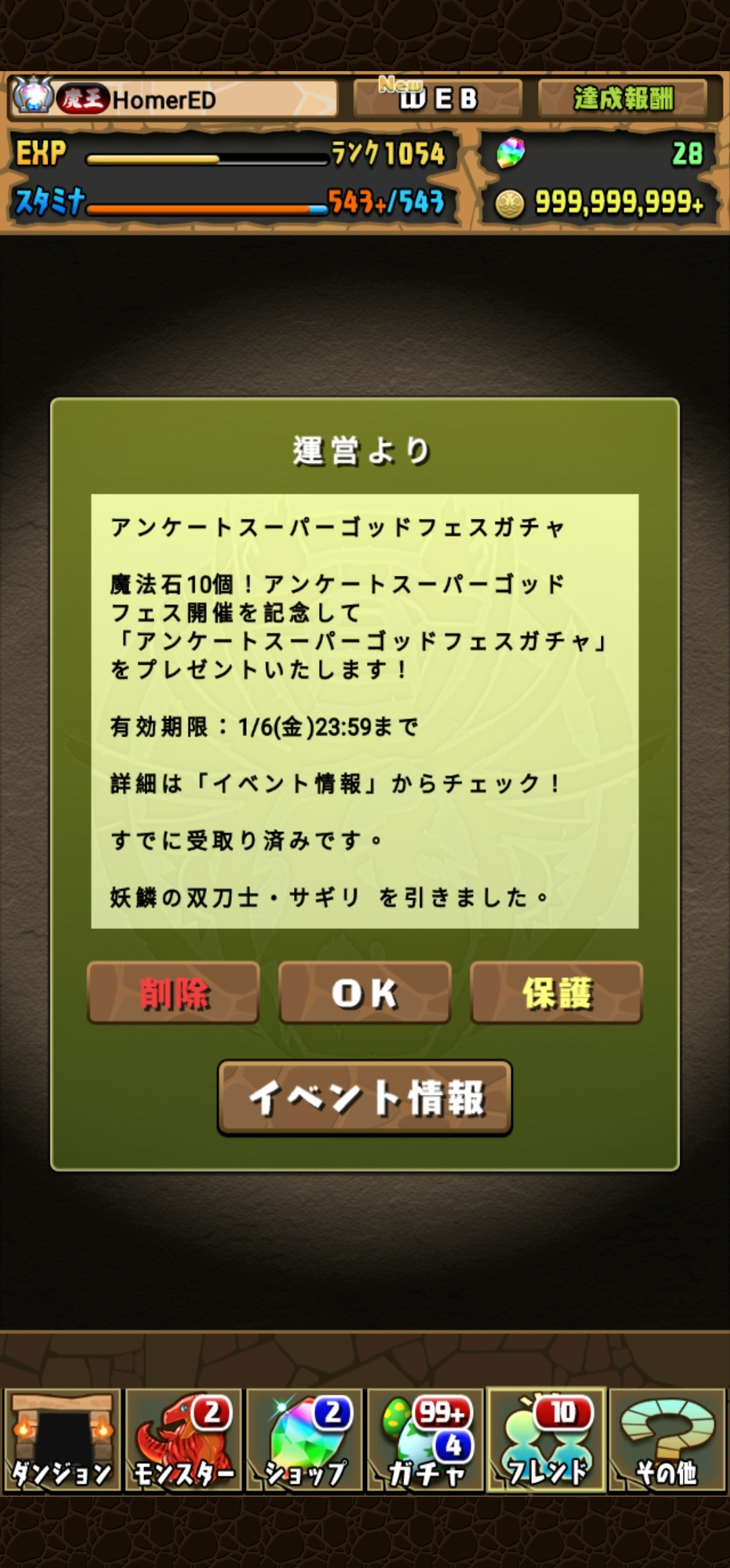The width and height of the screenshot is (730, 1568).
Task: Tap the 削除 delete button
Action: (173, 992)
